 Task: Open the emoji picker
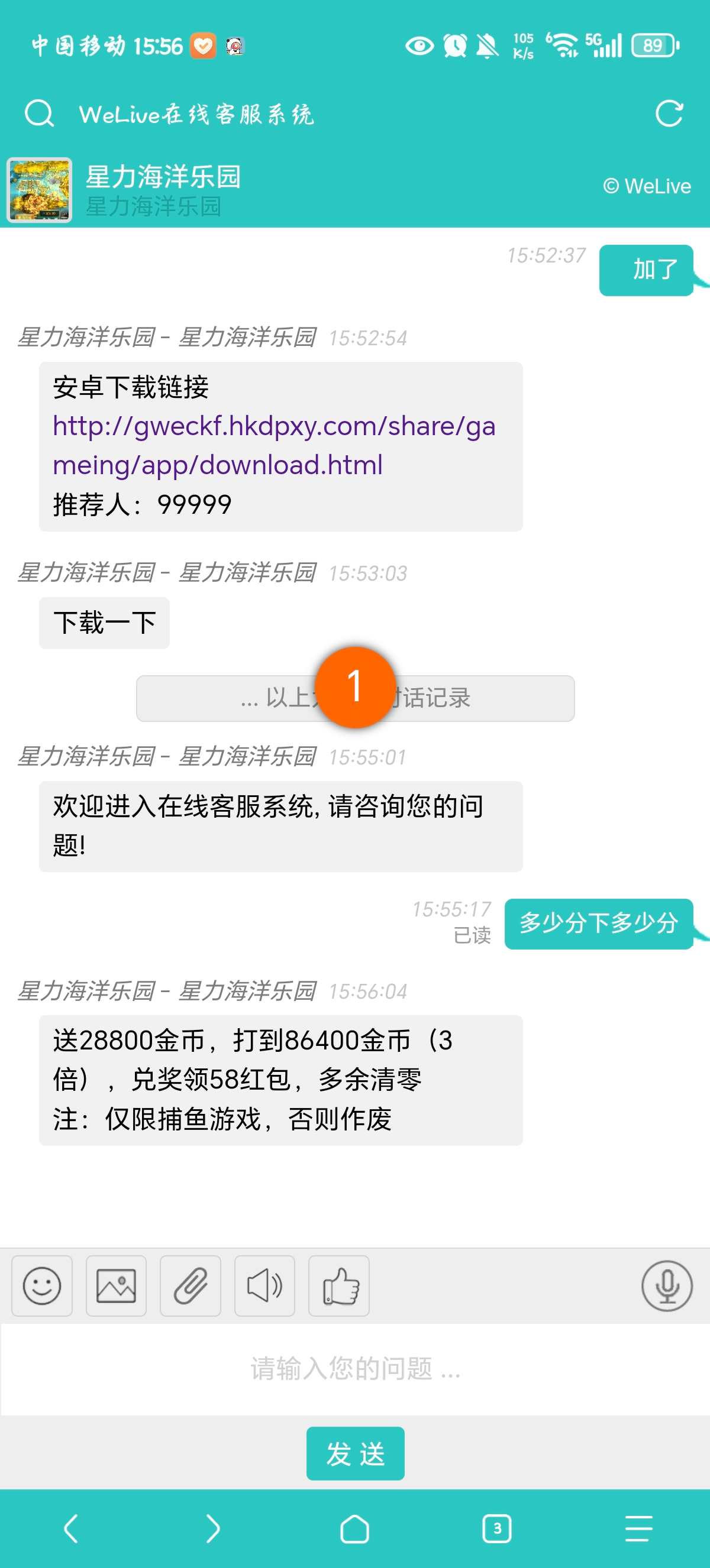(x=42, y=1285)
